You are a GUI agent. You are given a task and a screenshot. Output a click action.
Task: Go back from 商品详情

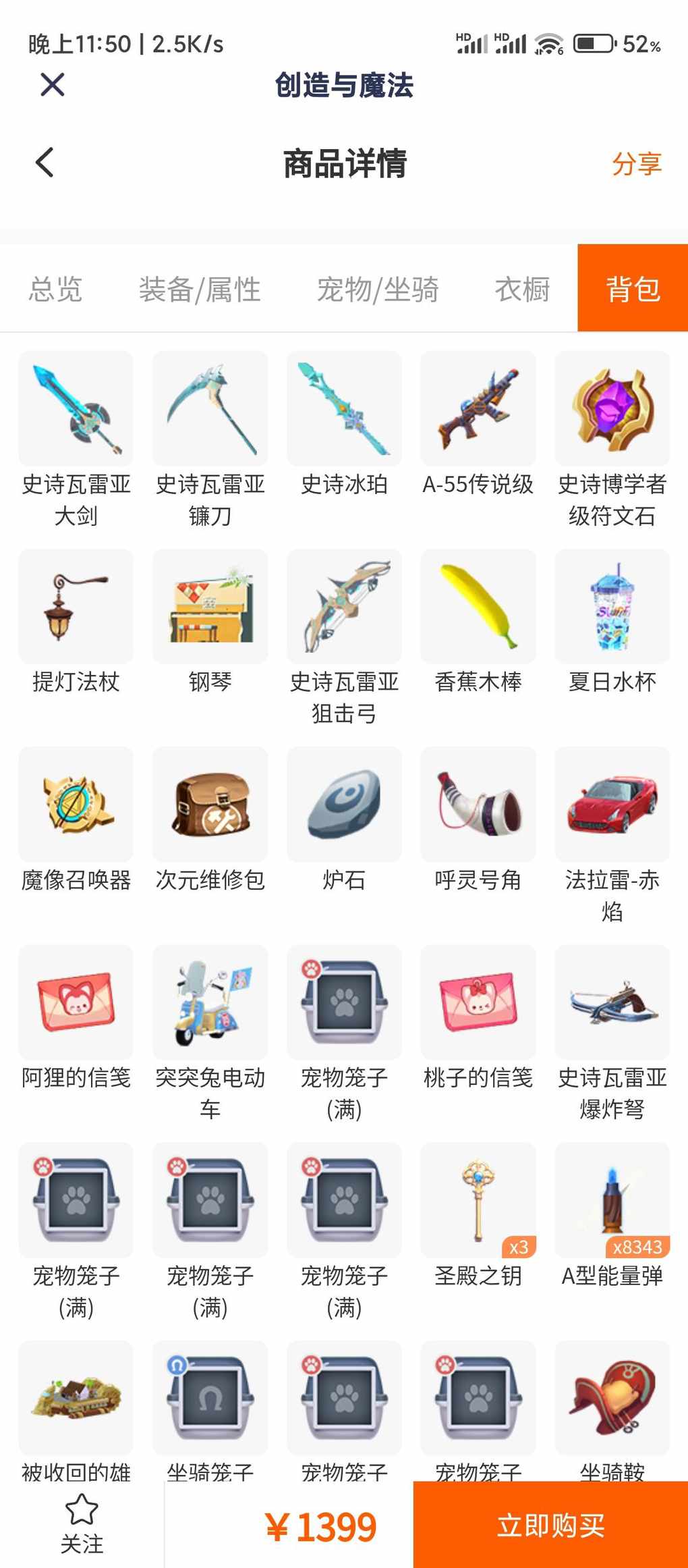pos(45,163)
